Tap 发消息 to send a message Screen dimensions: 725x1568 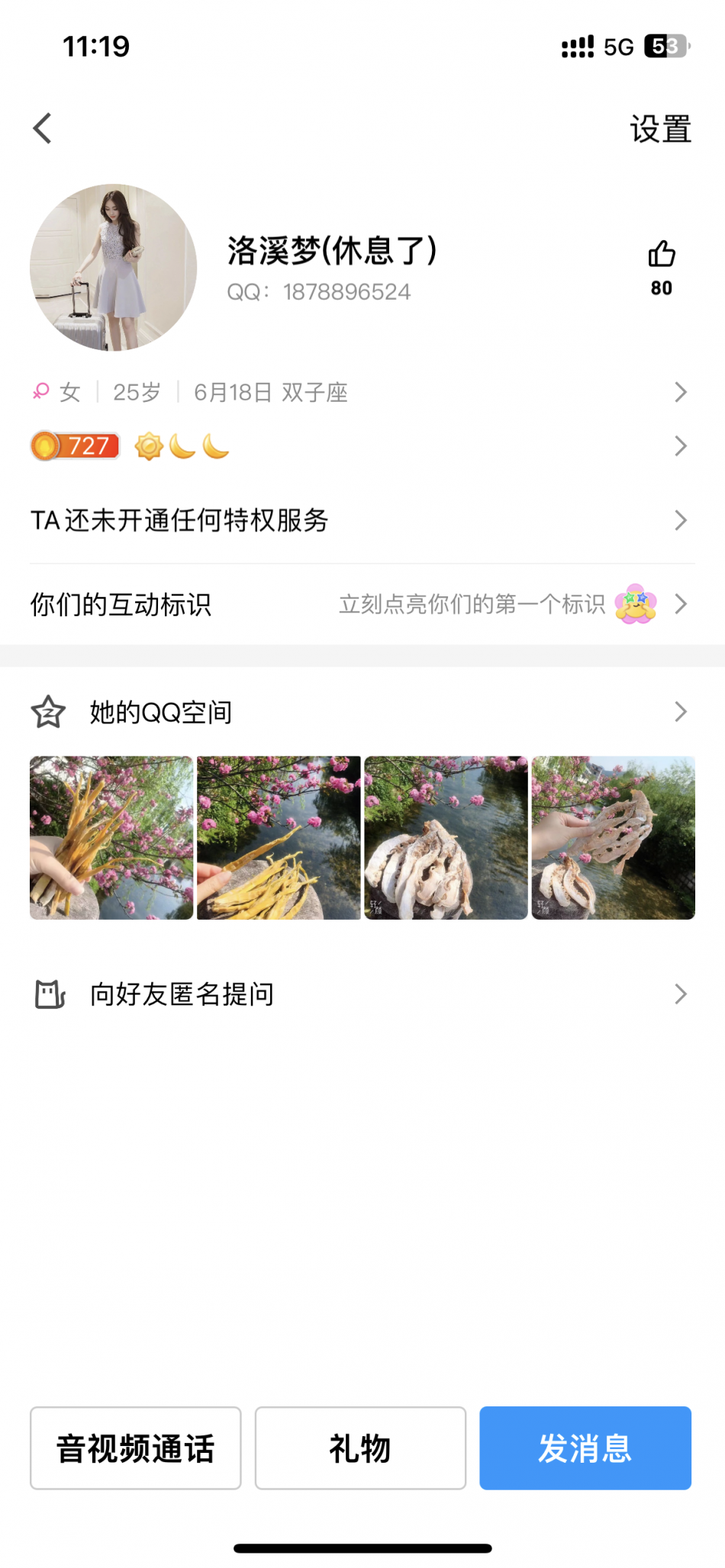point(585,1448)
